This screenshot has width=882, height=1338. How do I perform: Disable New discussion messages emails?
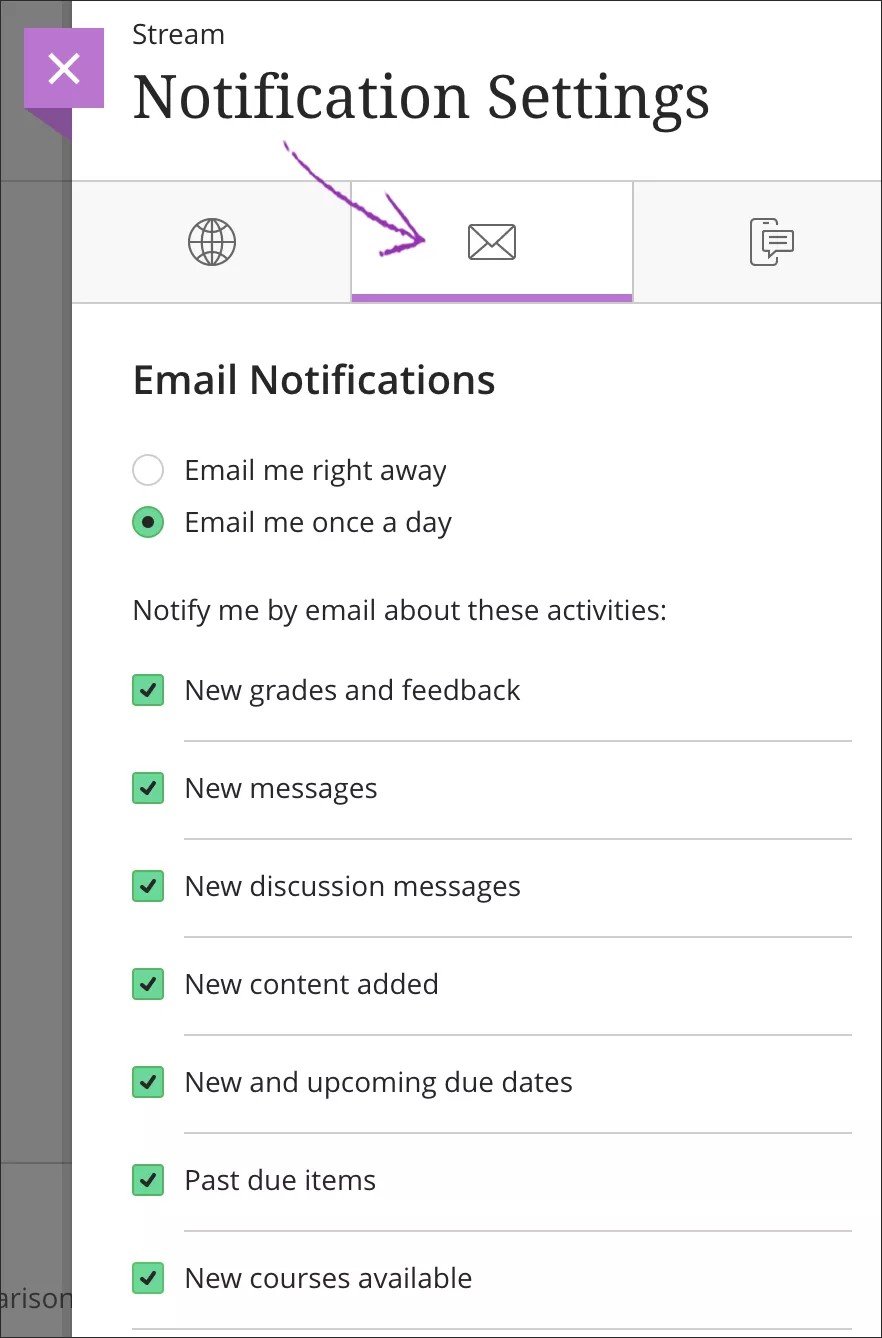[x=148, y=886]
